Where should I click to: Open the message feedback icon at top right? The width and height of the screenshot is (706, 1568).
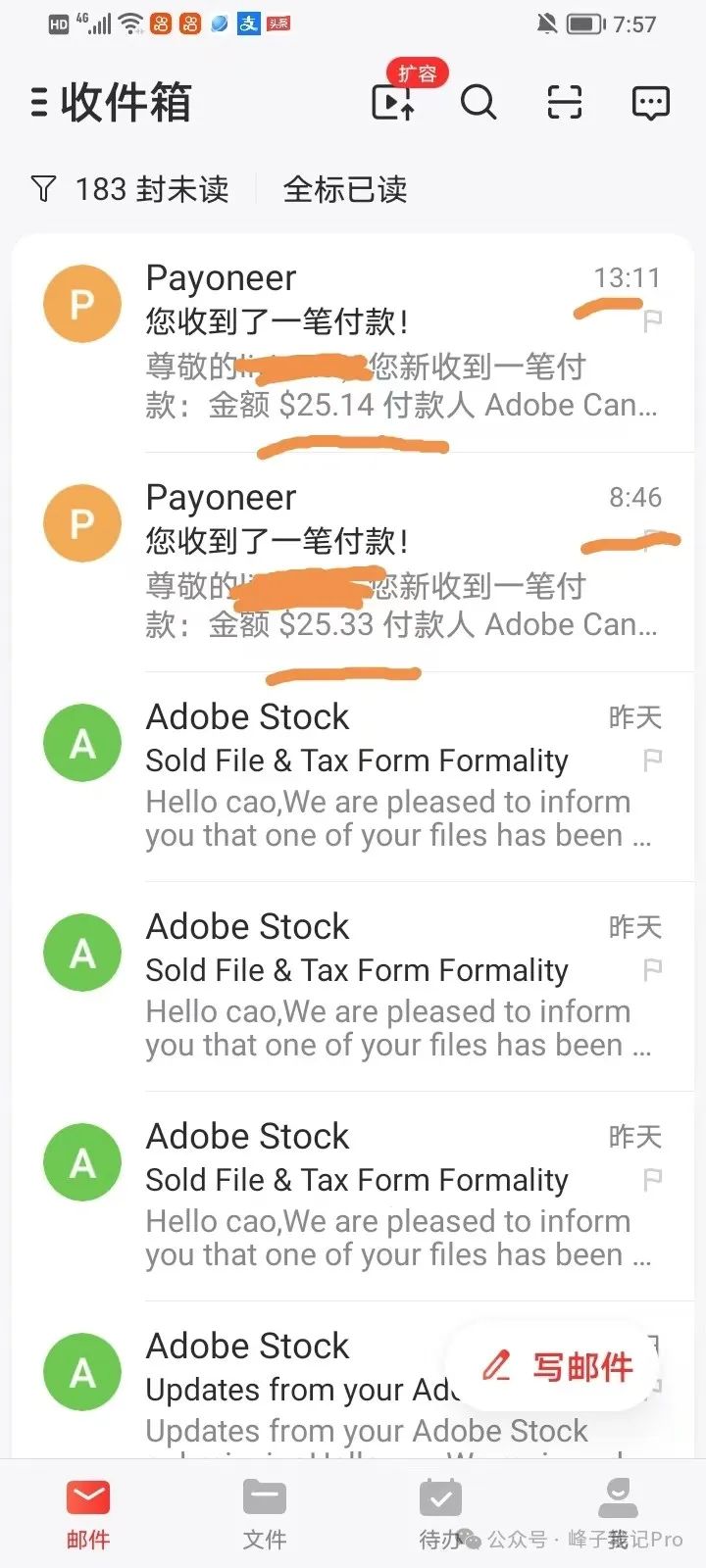(650, 102)
